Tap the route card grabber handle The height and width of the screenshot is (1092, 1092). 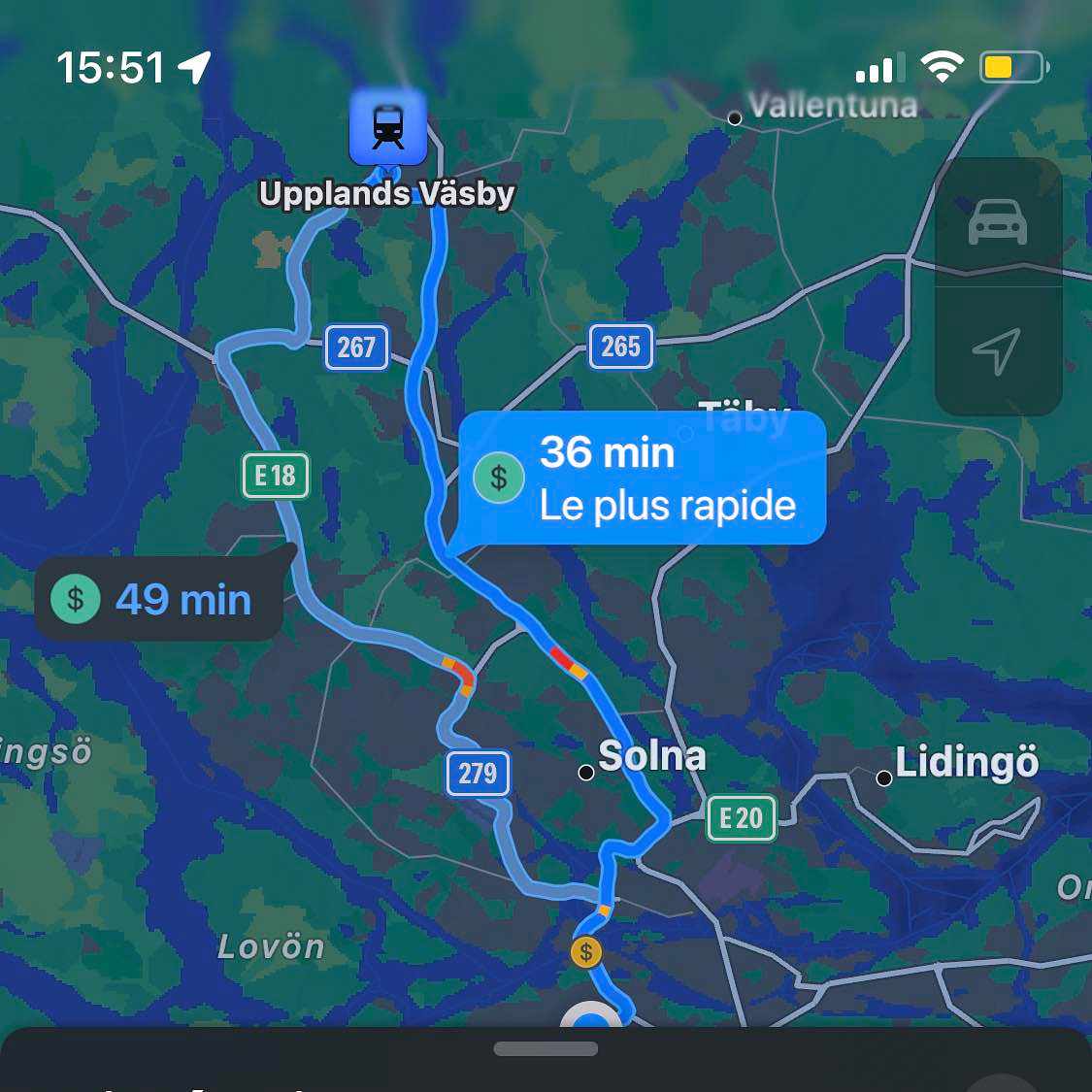pyautogui.click(x=546, y=1049)
